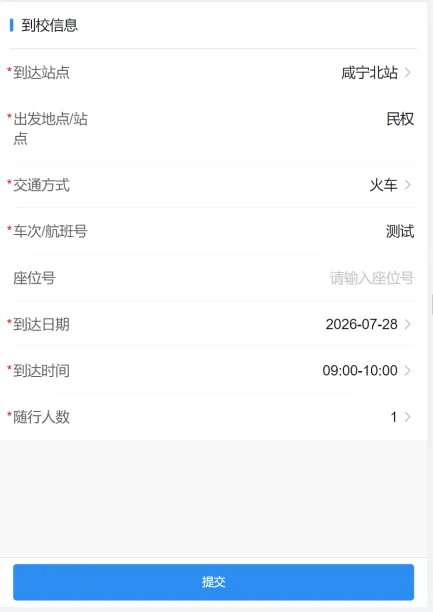The width and height of the screenshot is (433, 612).
Task: Choose the 随行人数 count
Action: (x=213, y=417)
